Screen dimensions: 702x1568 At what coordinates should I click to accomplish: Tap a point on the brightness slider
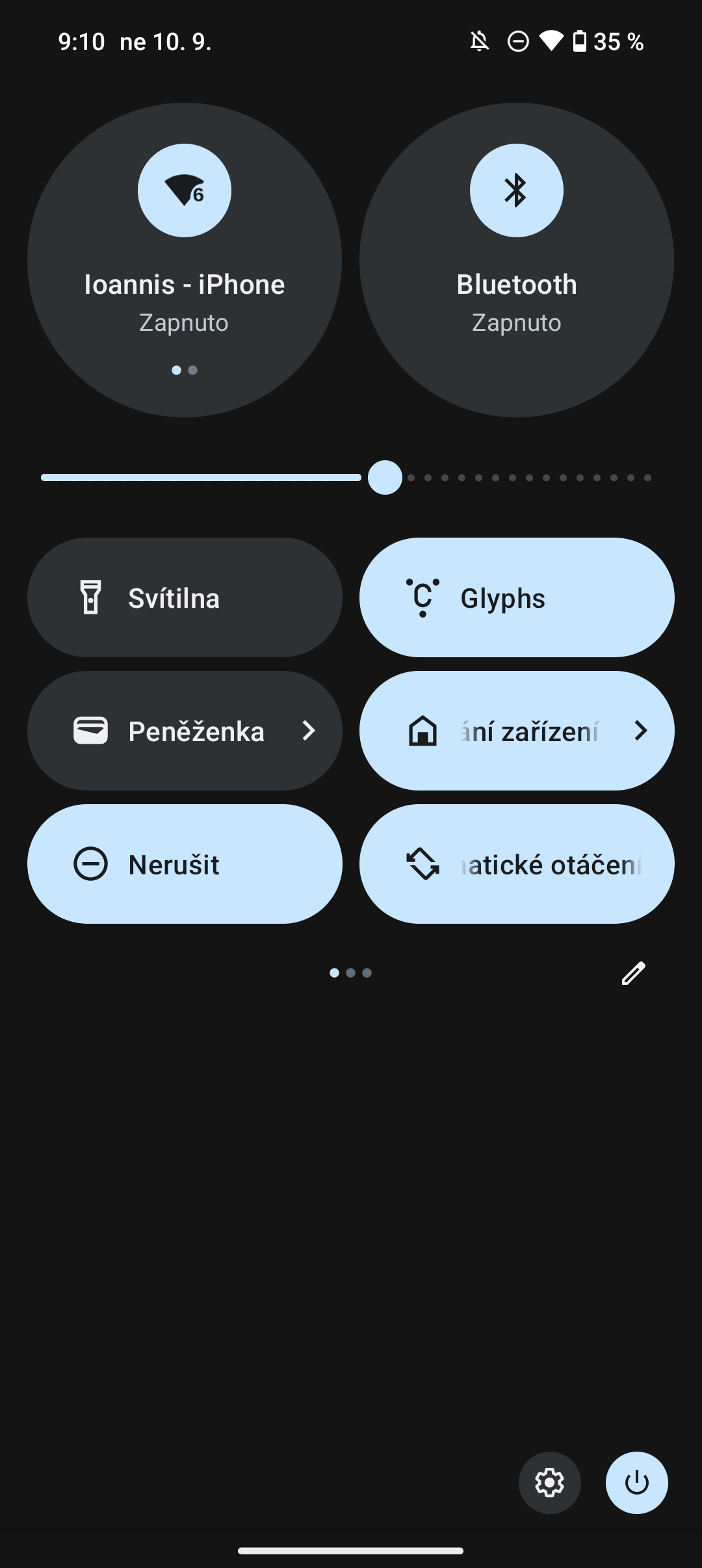[x=346, y=478]
